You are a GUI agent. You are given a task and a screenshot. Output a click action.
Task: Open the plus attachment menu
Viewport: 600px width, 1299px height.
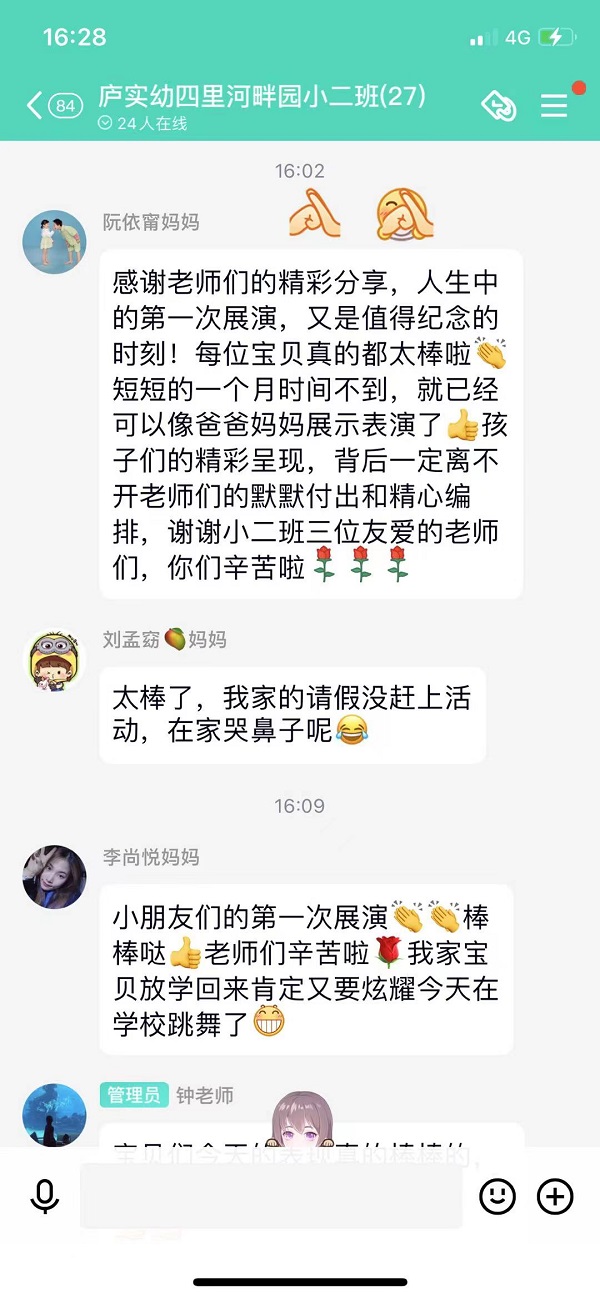coord(555,1196)
